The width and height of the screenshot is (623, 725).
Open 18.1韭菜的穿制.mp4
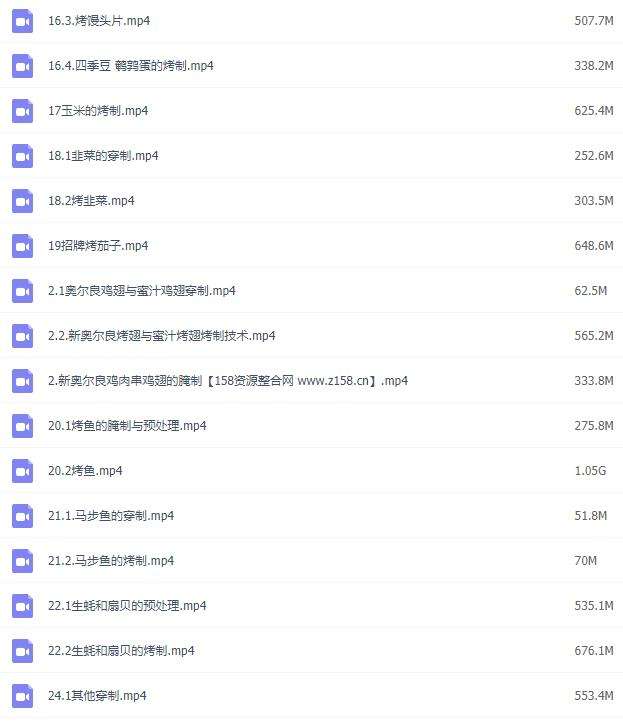coord(103,156)
